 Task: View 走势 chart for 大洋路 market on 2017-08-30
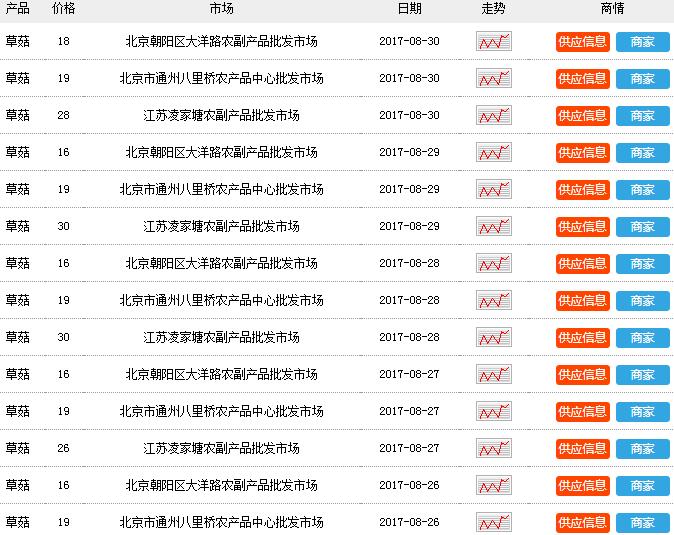point(494,42)
